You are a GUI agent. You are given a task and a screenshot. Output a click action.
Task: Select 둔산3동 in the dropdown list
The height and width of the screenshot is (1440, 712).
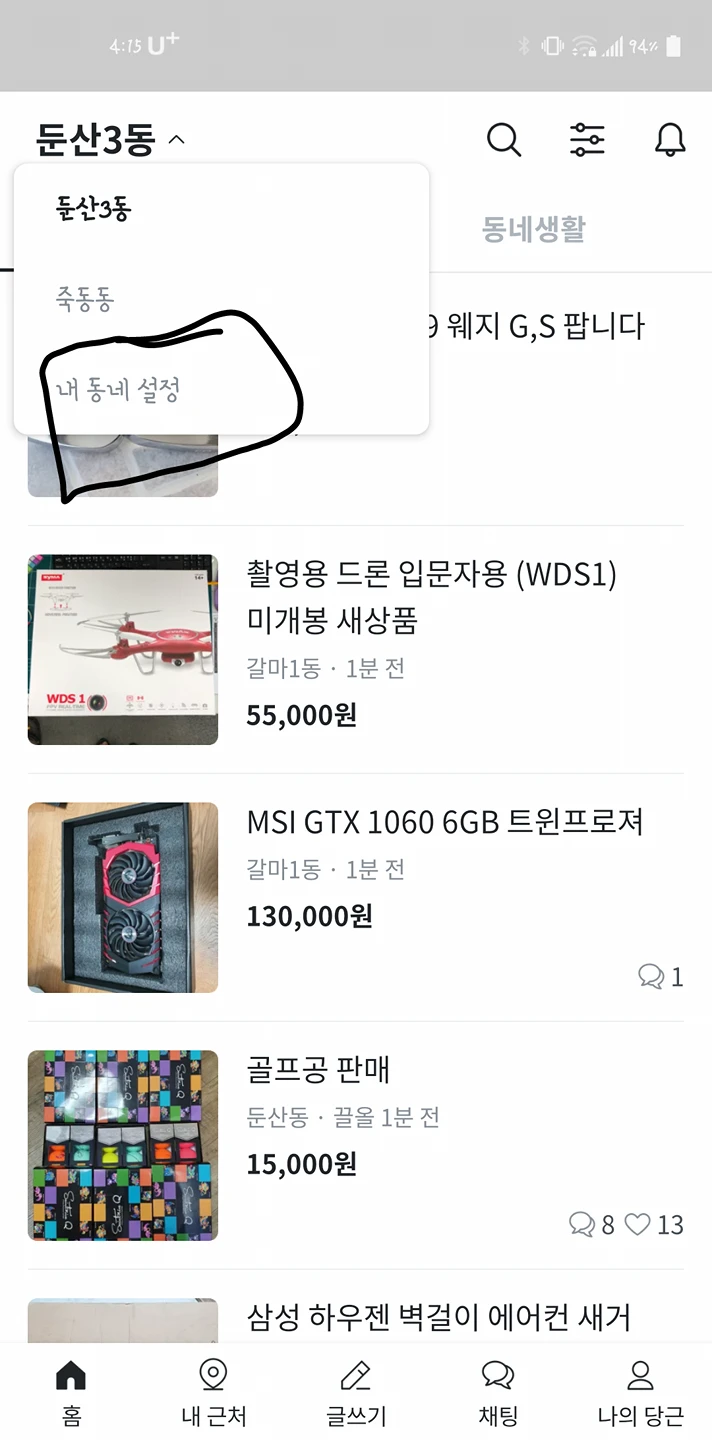click(94, 210)
